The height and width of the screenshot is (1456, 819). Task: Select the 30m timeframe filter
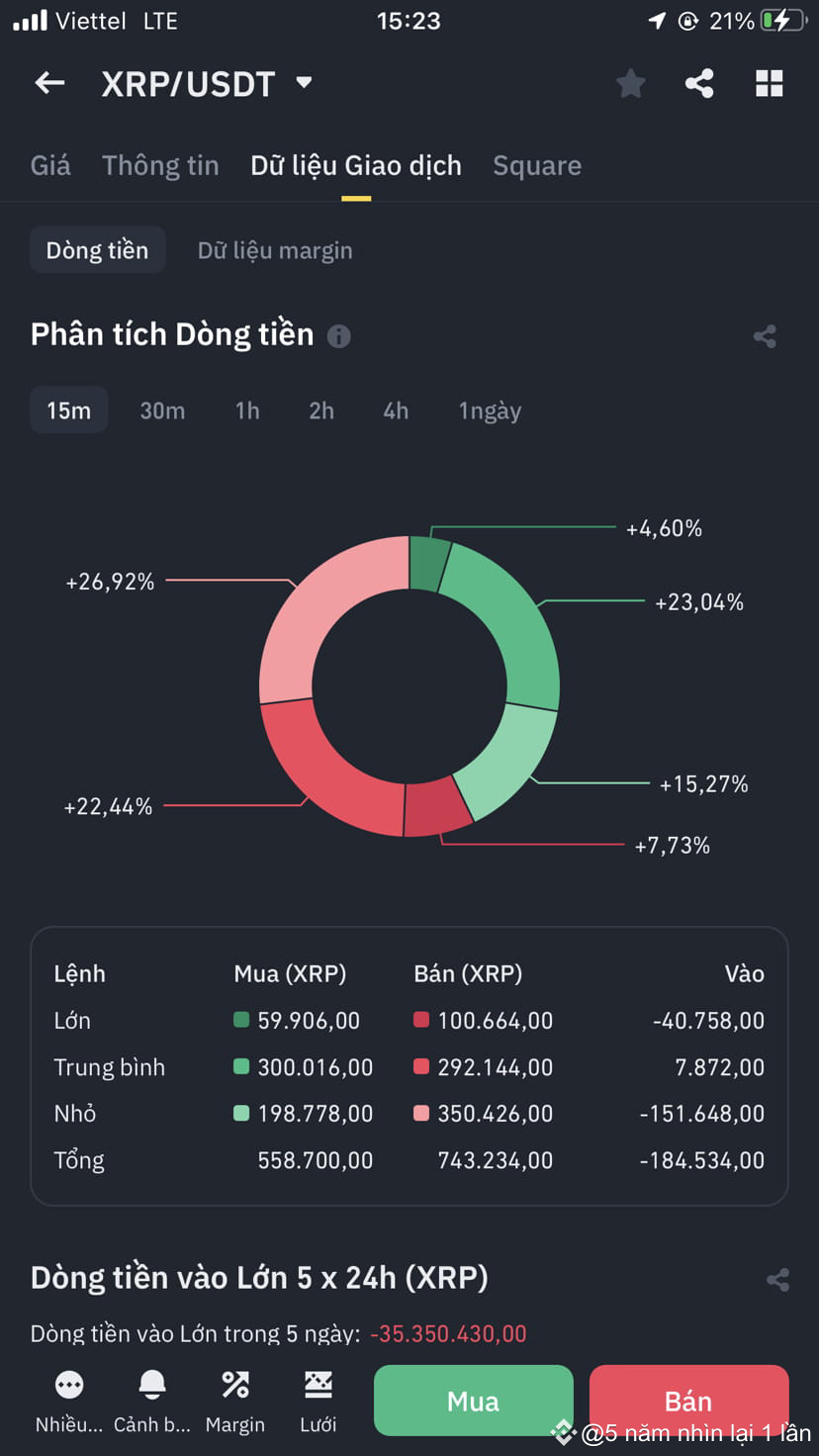(162, 409)
